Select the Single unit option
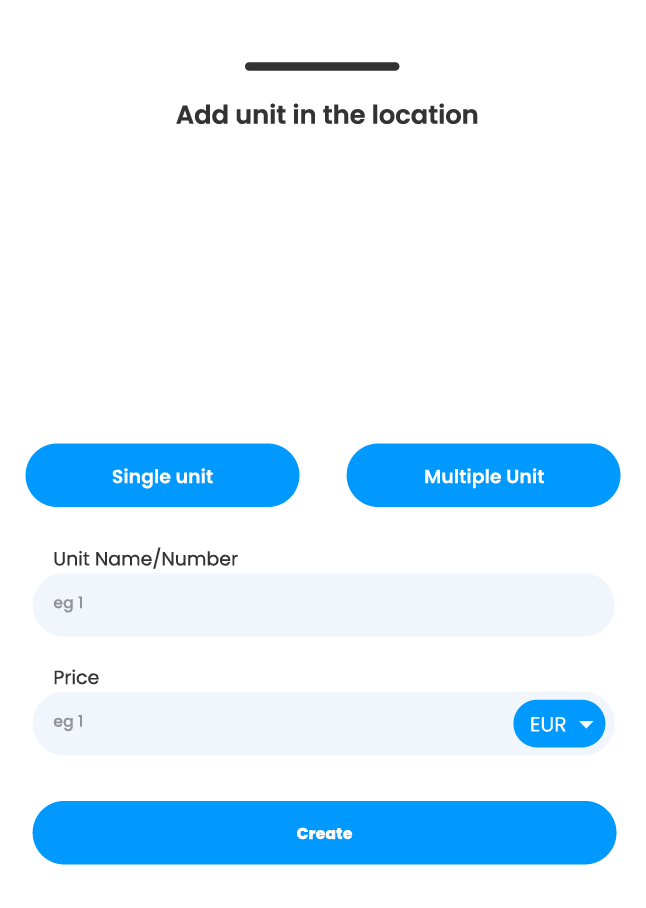The height and width of the screenshot is (908, 646). point(162,476)
